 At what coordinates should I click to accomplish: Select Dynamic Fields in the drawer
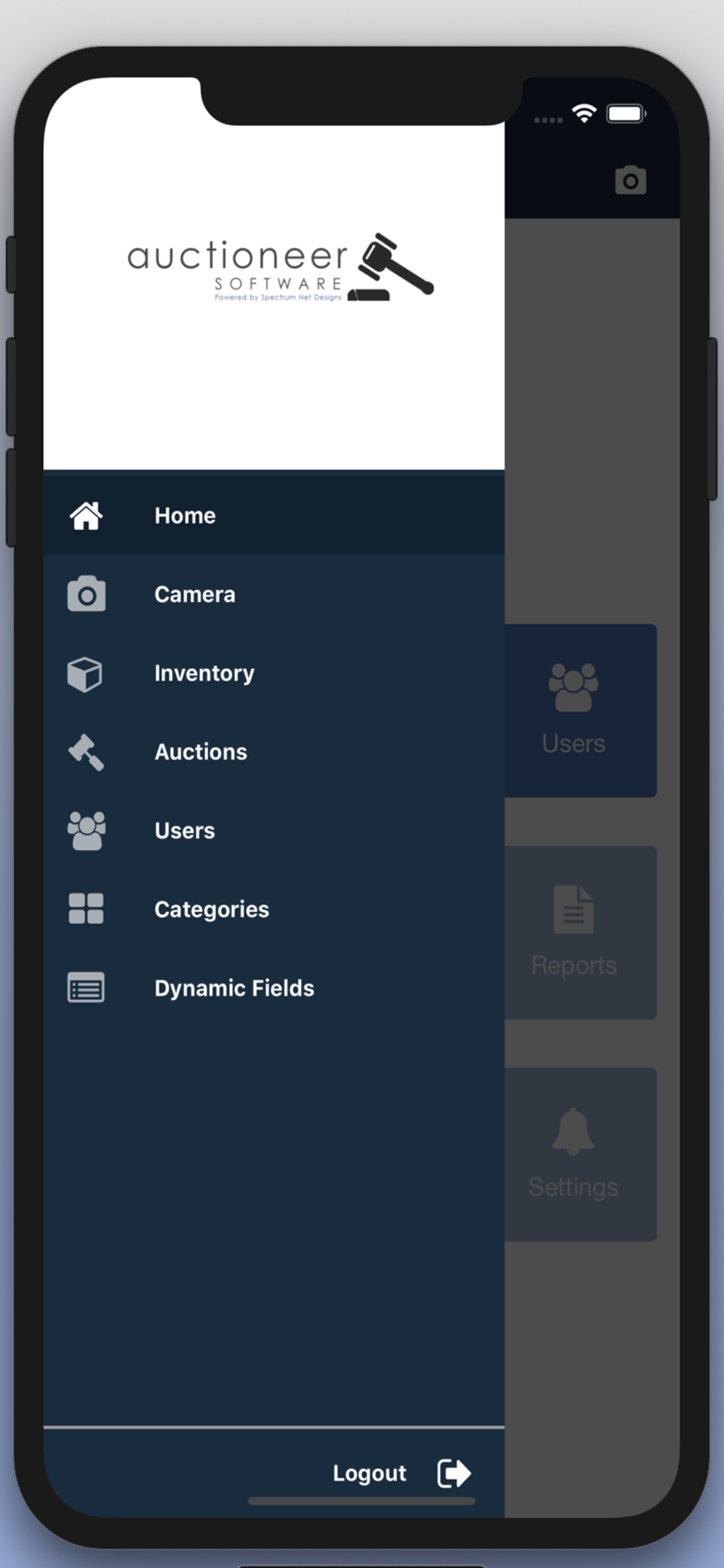[233, 988]
